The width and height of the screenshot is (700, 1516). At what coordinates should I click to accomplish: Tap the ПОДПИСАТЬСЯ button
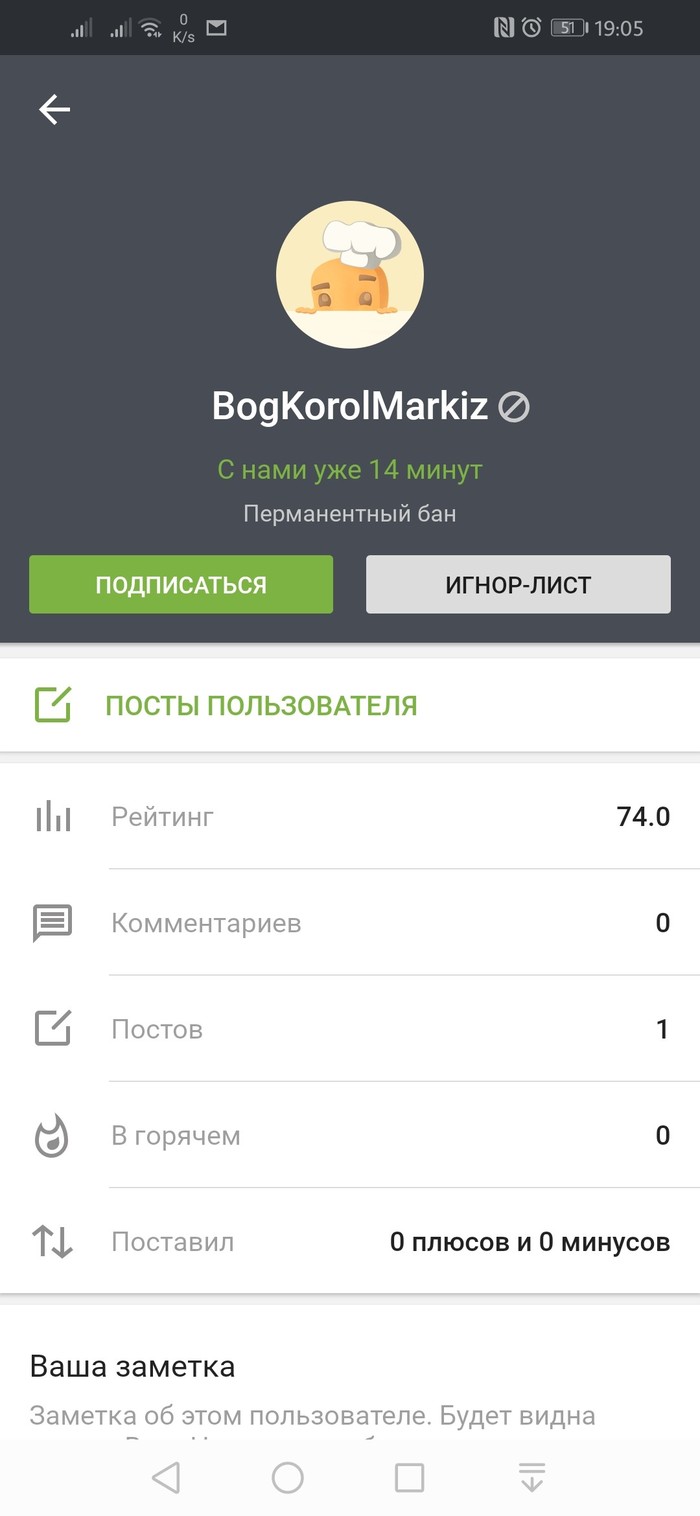coord(181,585)
